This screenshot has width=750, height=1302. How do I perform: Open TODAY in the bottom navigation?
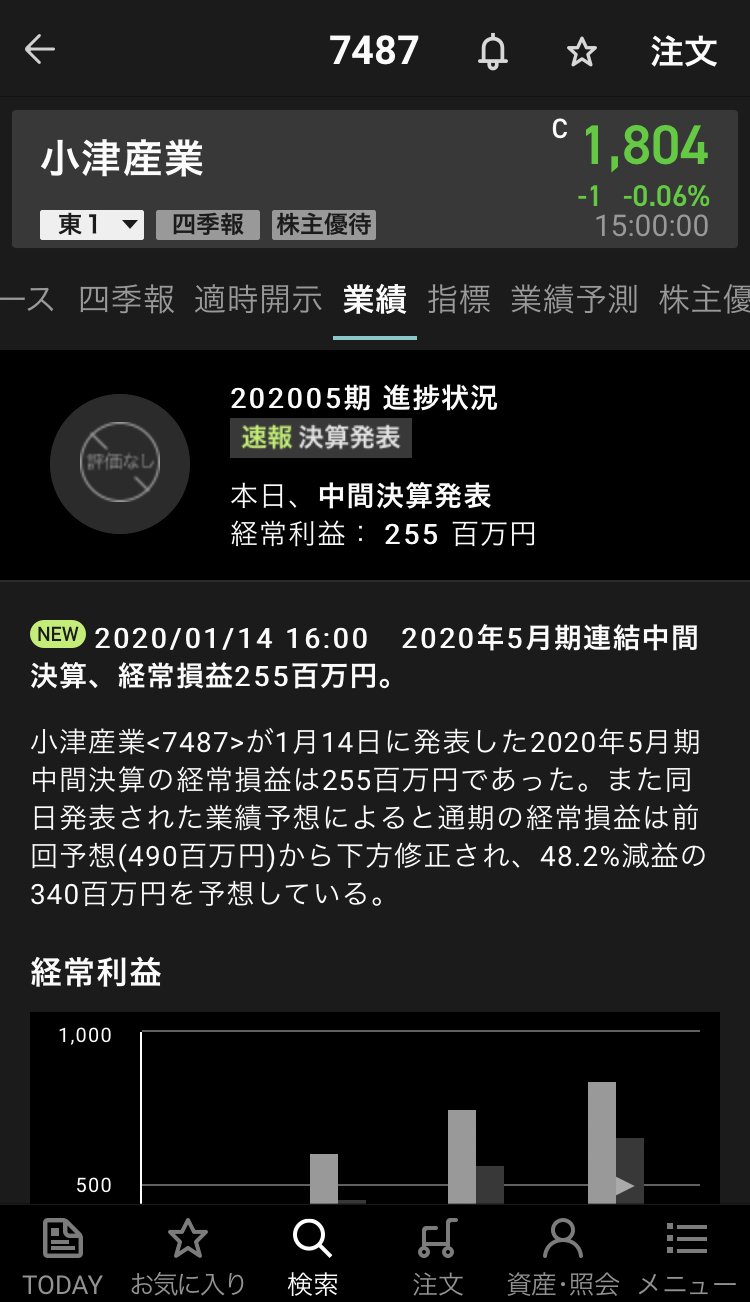pyautogui.click(x=63, y=1254)
